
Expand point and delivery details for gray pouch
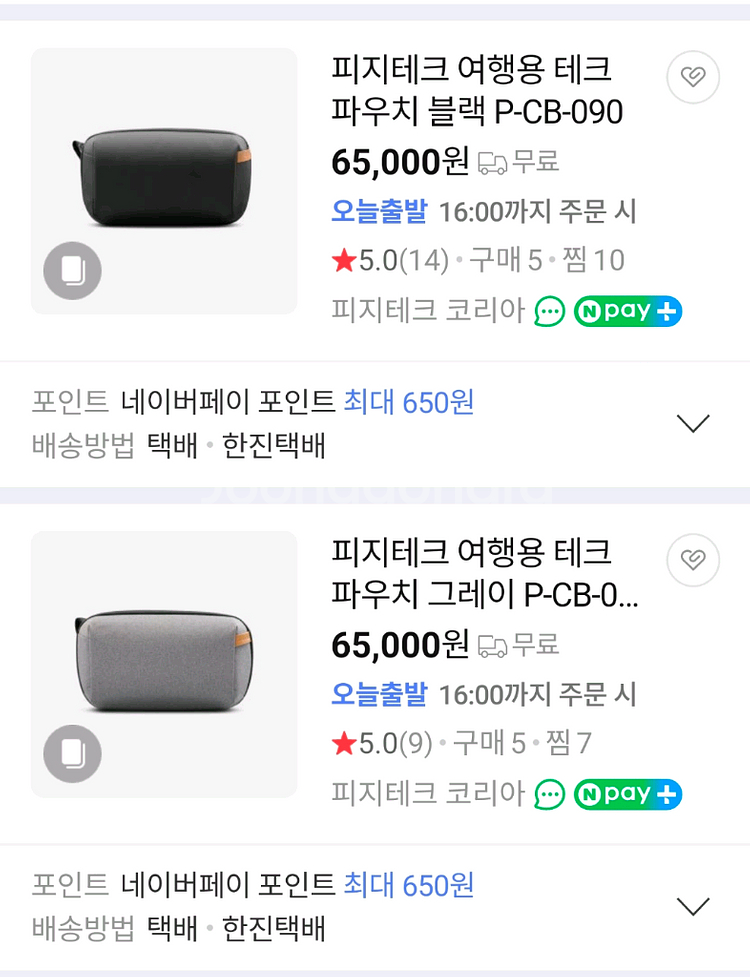692,906
